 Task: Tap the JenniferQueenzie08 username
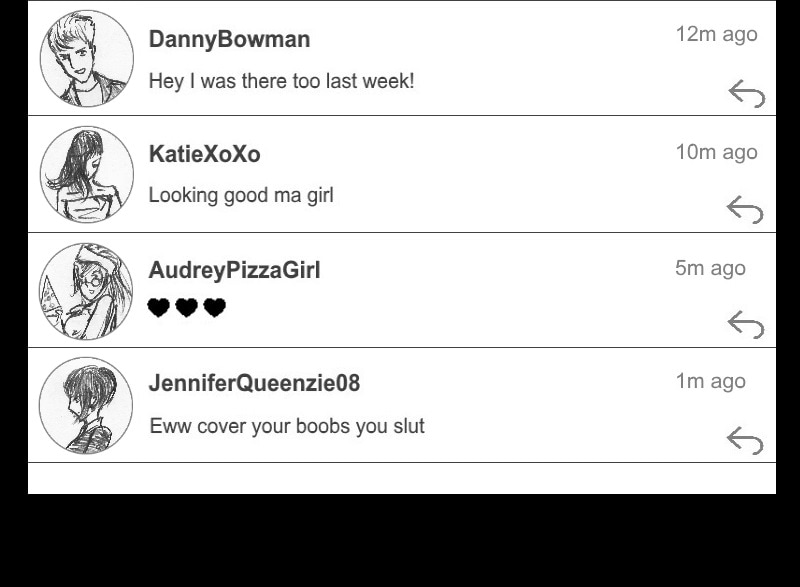pos(255,384)
